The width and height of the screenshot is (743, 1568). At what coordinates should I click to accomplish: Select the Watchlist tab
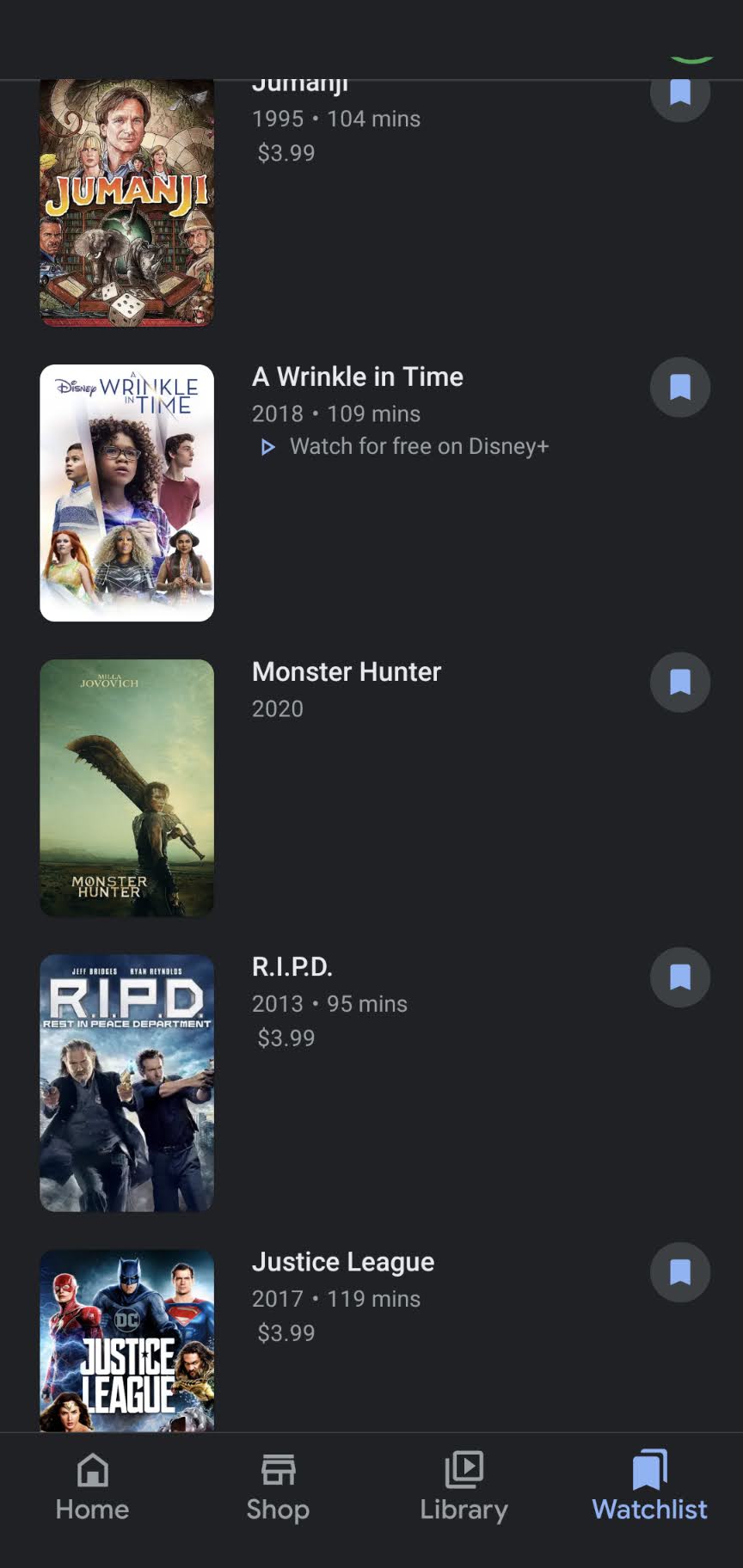(x=649, y=1487)
